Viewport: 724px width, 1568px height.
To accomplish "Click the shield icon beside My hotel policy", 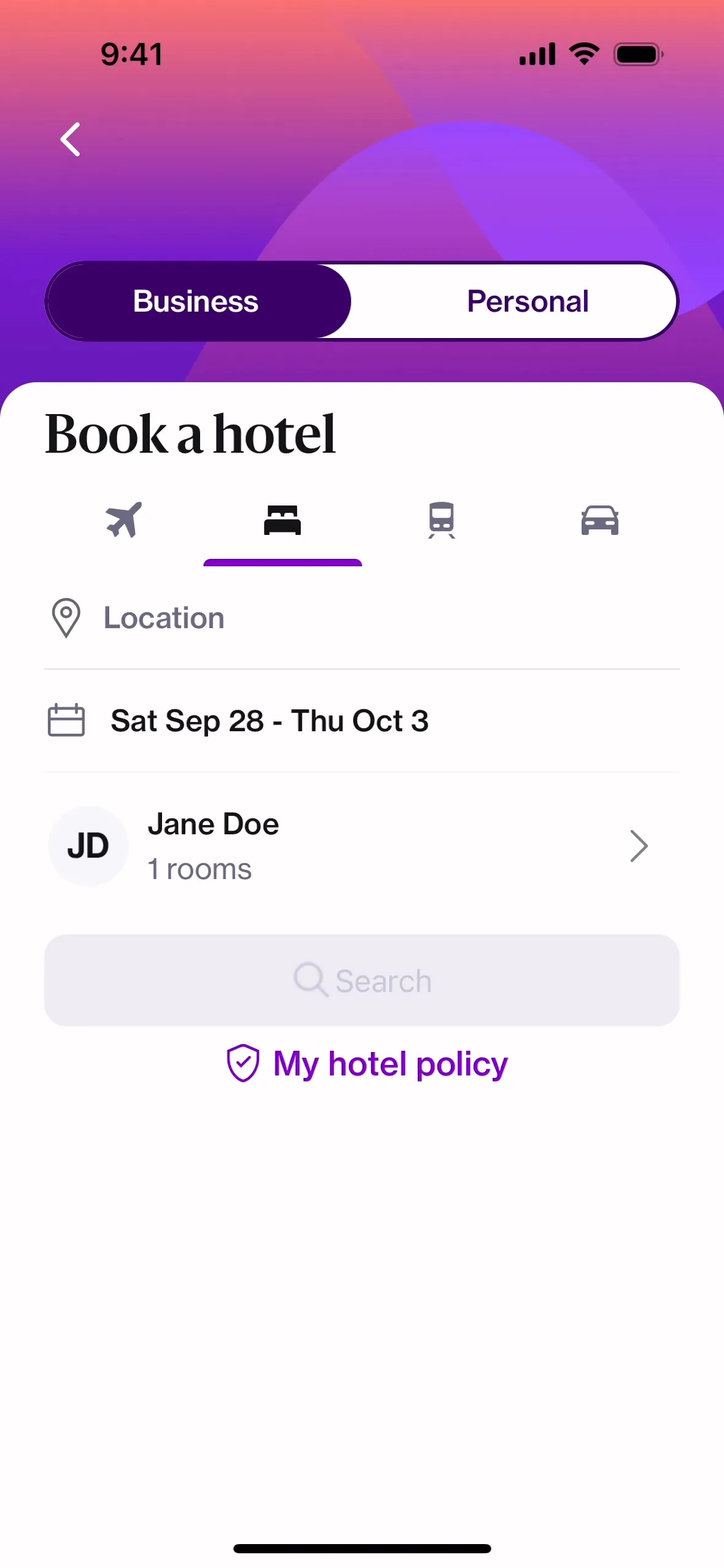I will 244,1063.
